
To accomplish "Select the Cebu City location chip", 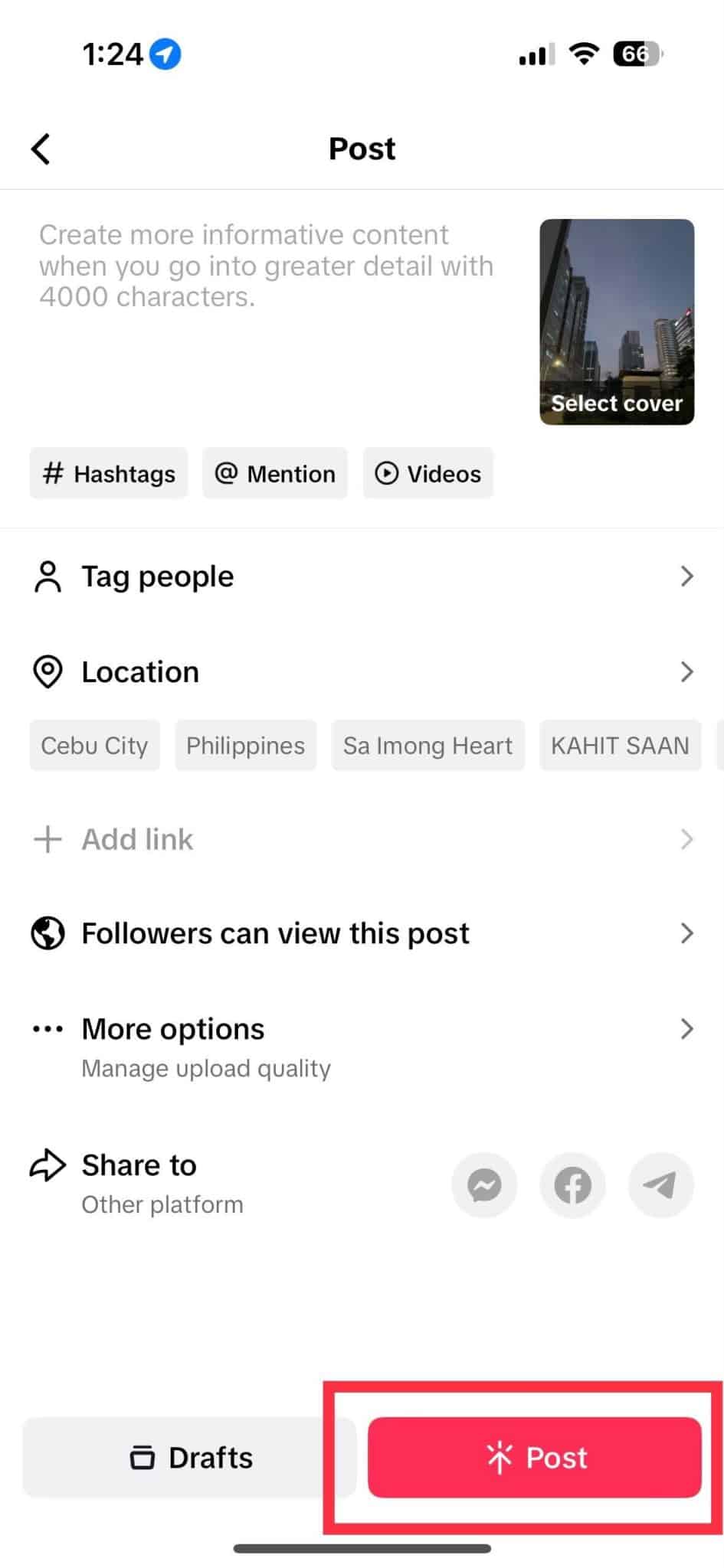I will [94, 745].
